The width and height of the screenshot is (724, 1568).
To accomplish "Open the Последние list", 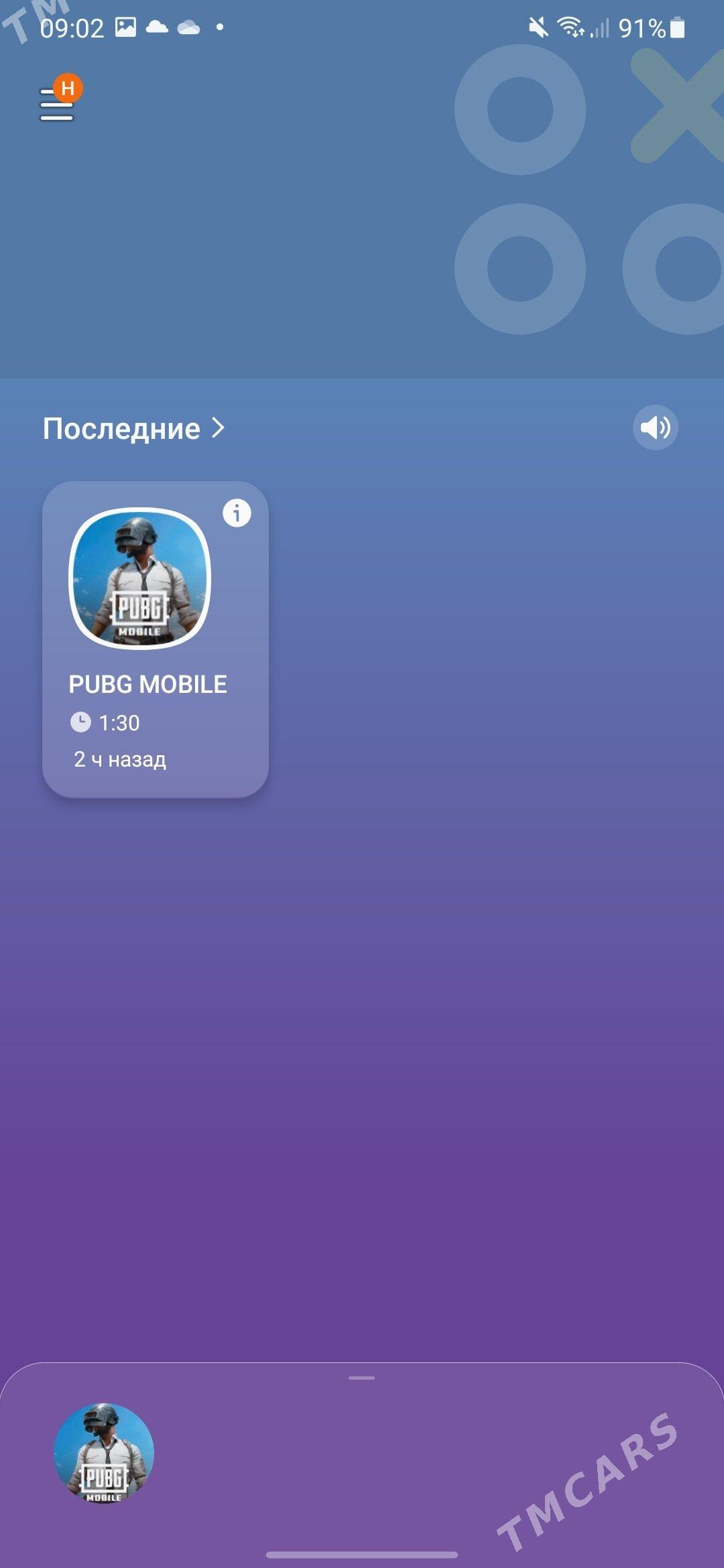I will click(x=133, y=428).
